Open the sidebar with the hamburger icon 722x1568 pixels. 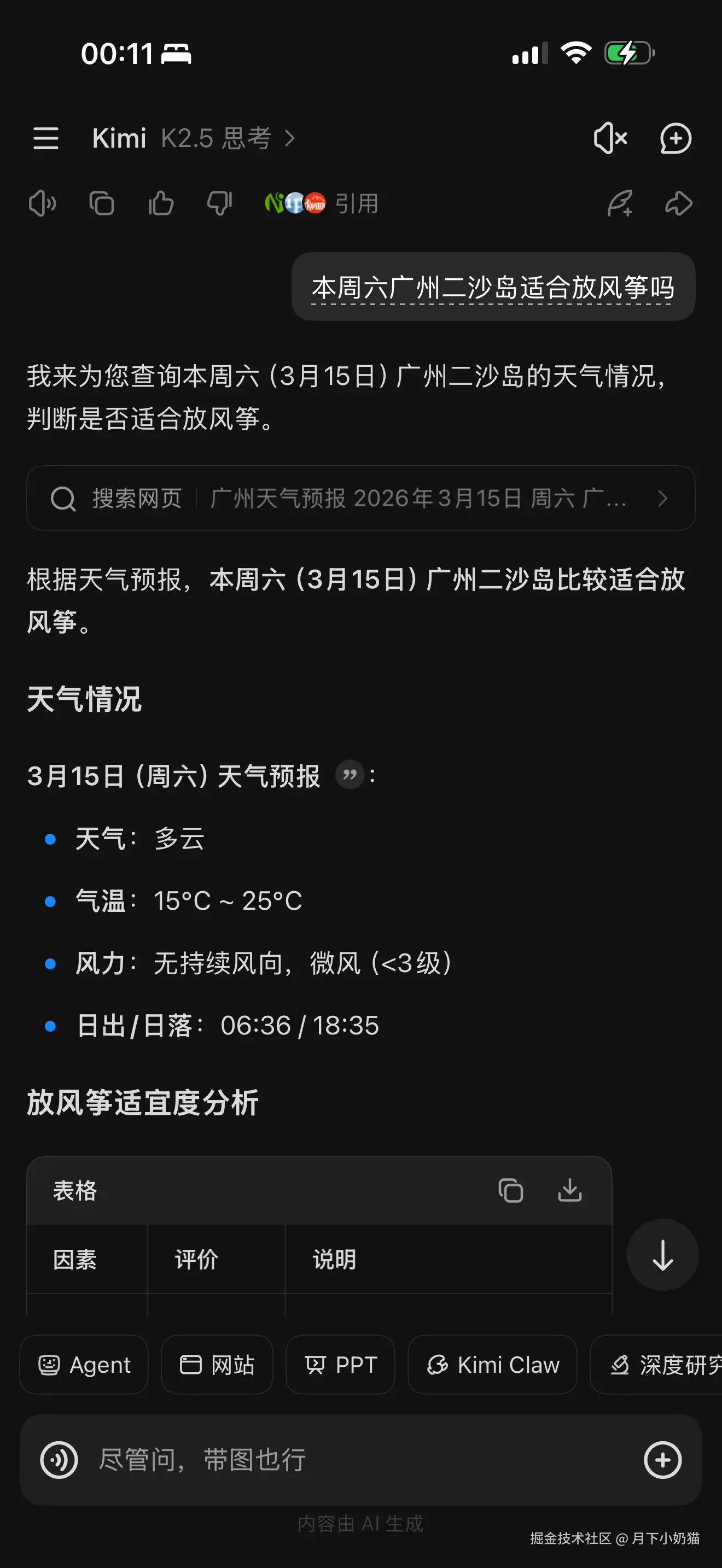[46, 138]
